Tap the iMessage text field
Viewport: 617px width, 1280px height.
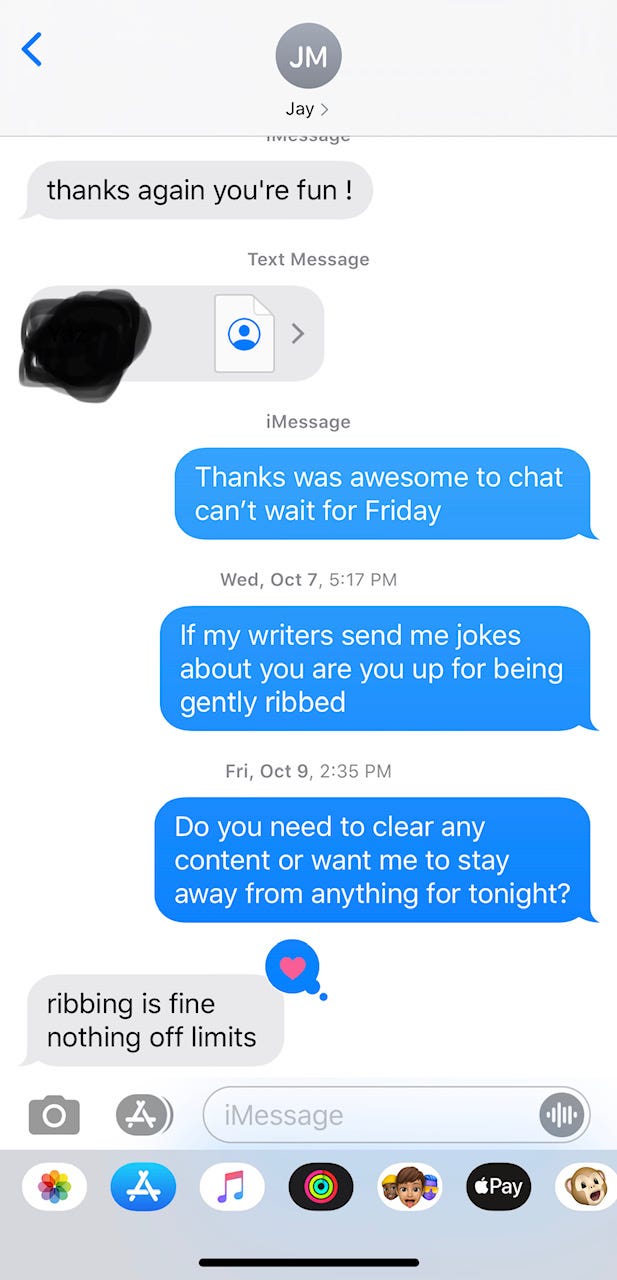(370, 1115)
